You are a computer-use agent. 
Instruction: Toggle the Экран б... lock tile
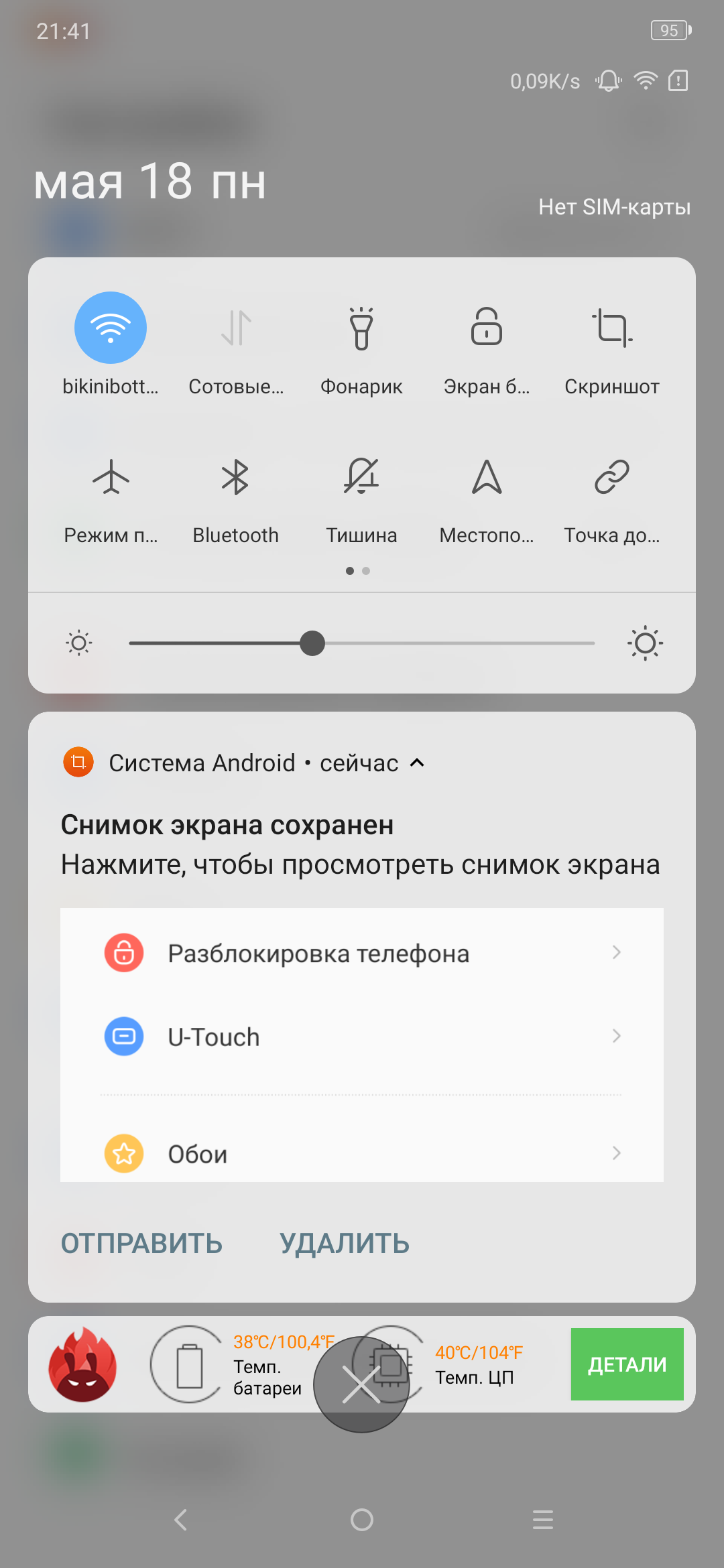point(487,328)
